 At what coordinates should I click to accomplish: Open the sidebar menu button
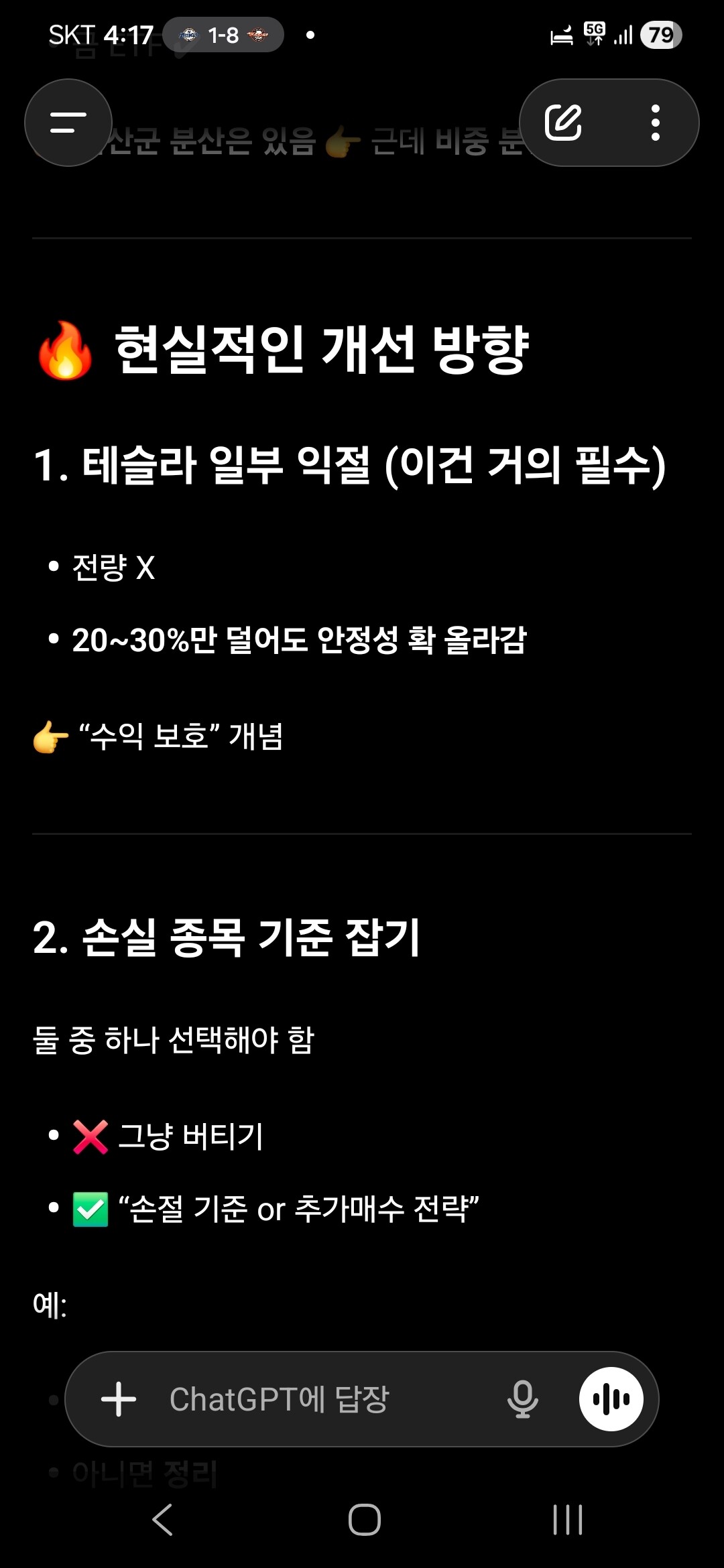click(x=68, y=123)
